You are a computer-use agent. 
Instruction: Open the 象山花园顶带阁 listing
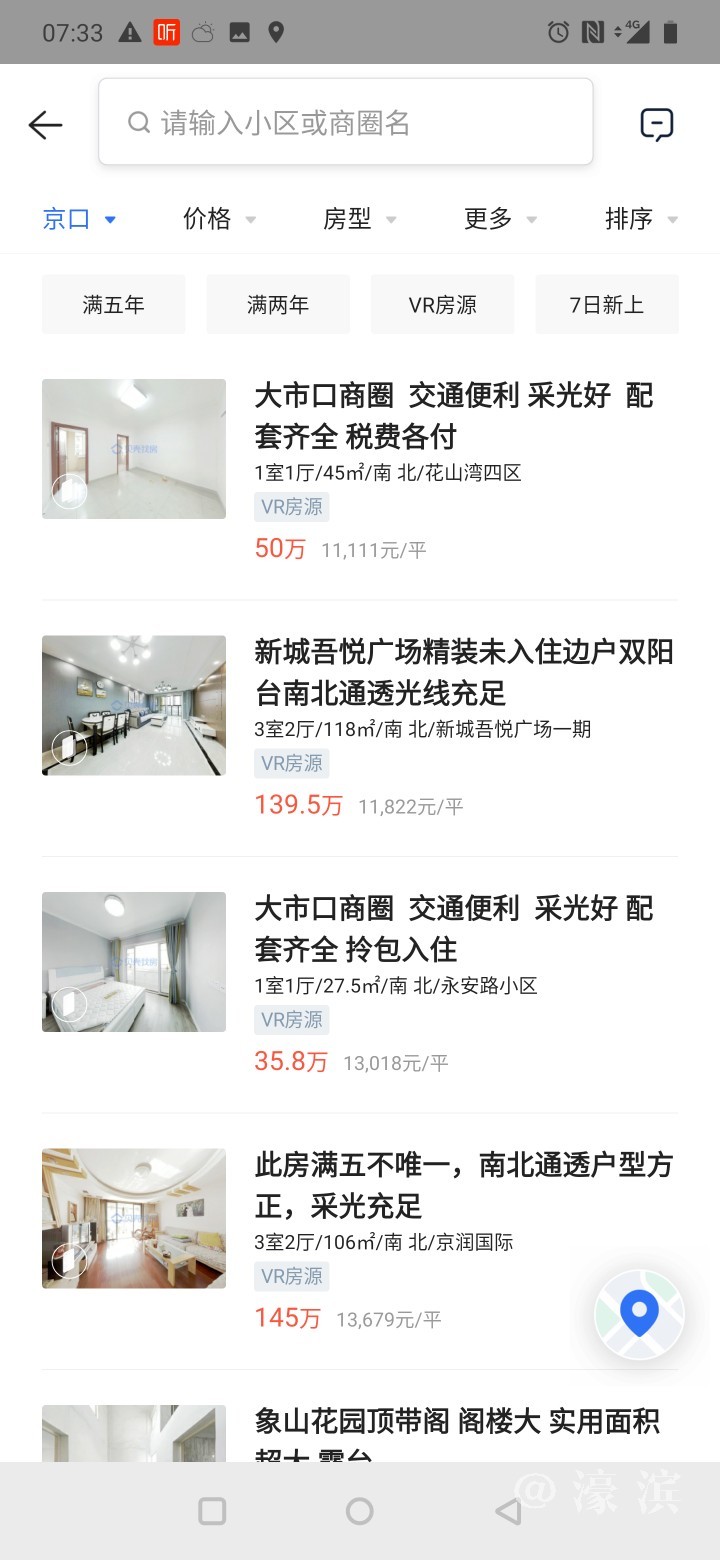[457, 1425]
